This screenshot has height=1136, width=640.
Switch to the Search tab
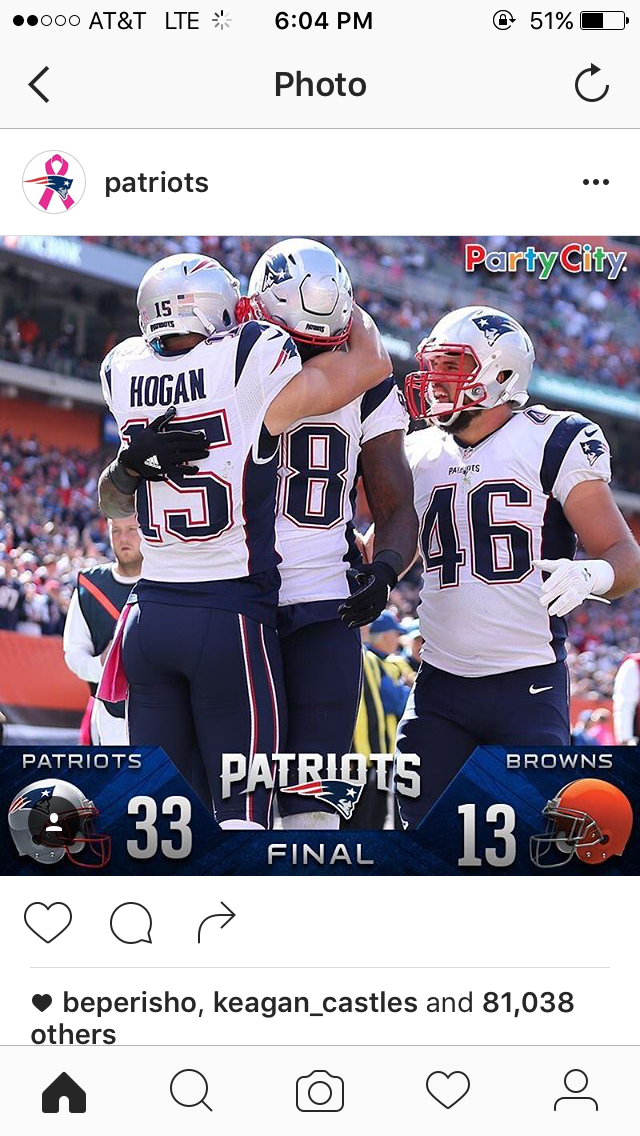[x=190, y=1091]
